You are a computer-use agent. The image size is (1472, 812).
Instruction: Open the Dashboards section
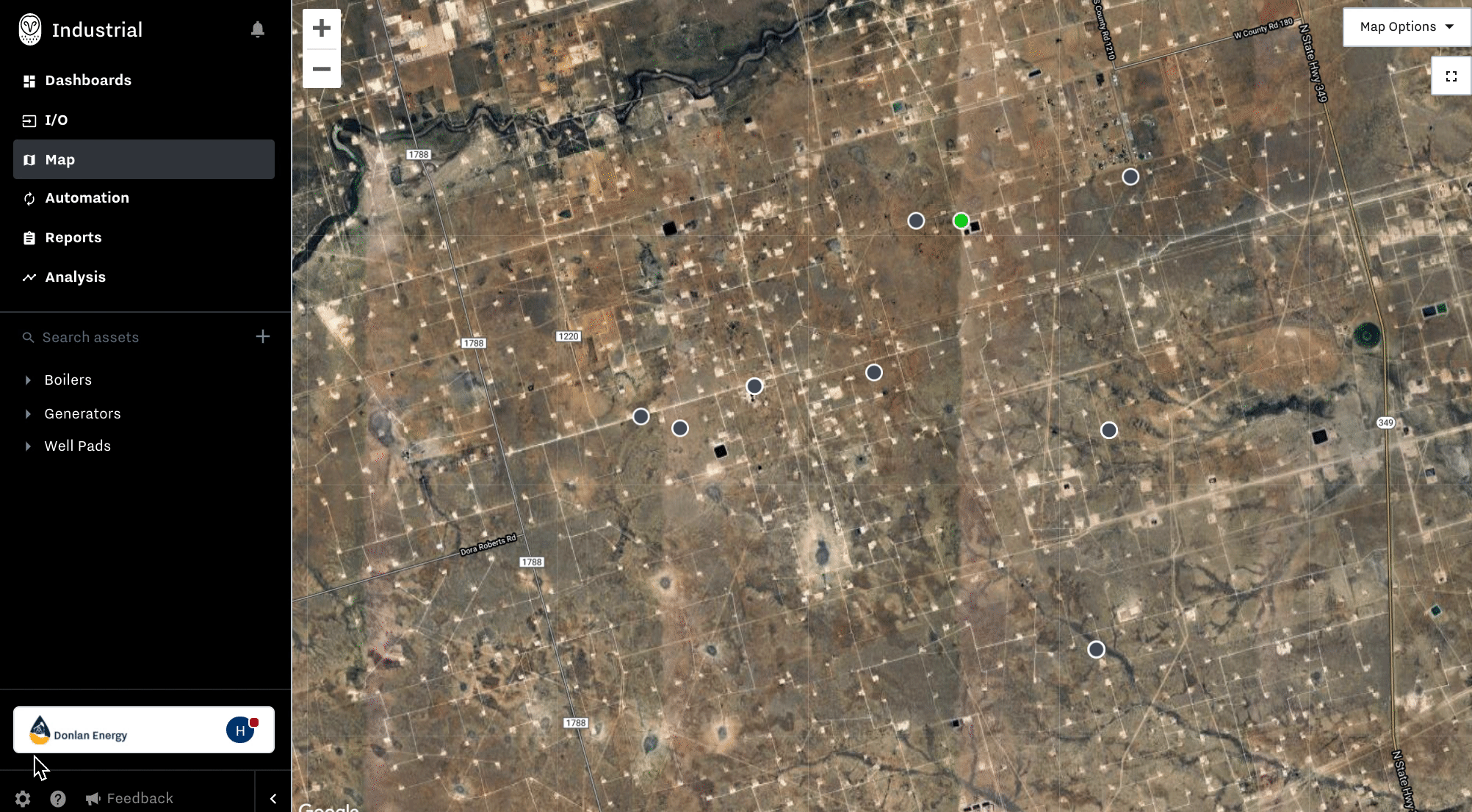point(87,81)
